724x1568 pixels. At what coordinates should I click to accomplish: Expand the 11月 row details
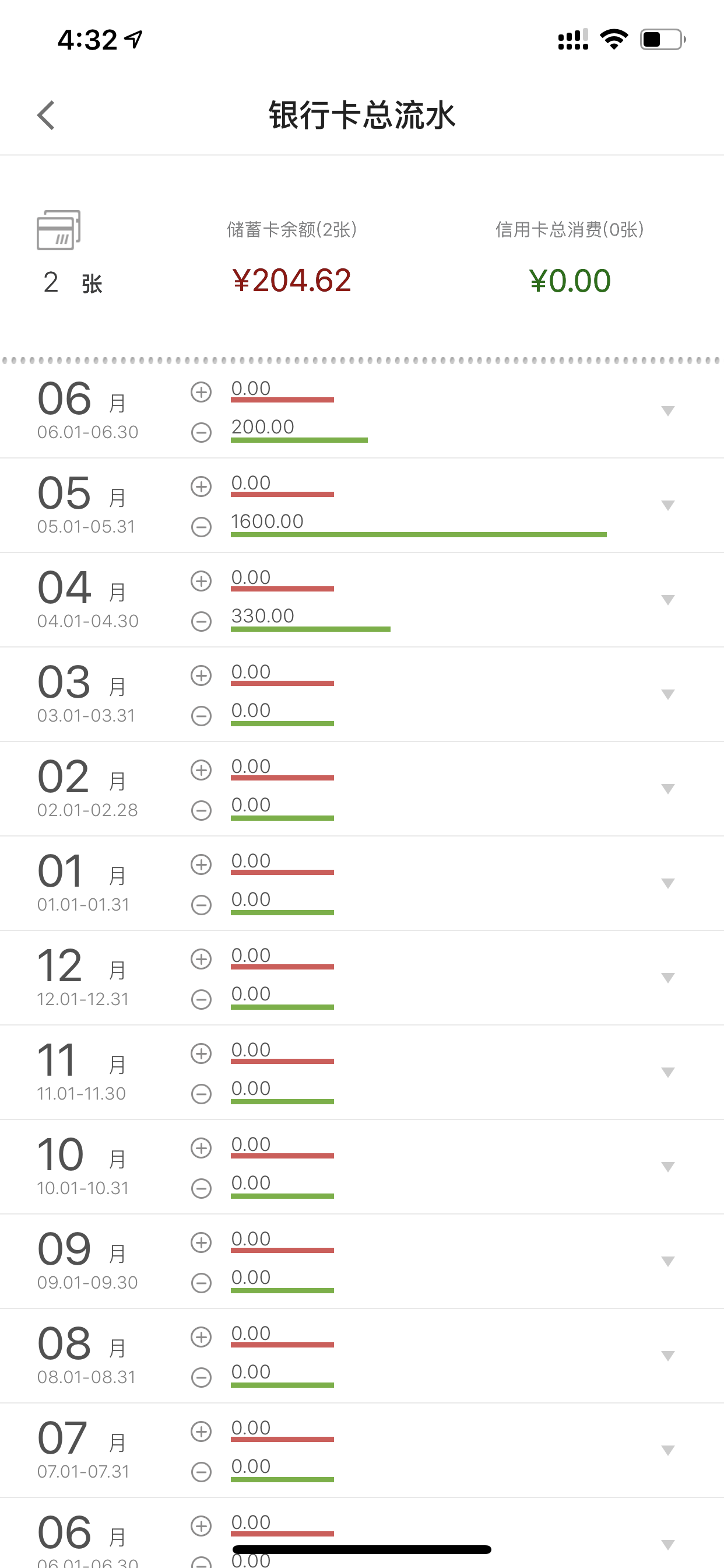pos(667,1072)
